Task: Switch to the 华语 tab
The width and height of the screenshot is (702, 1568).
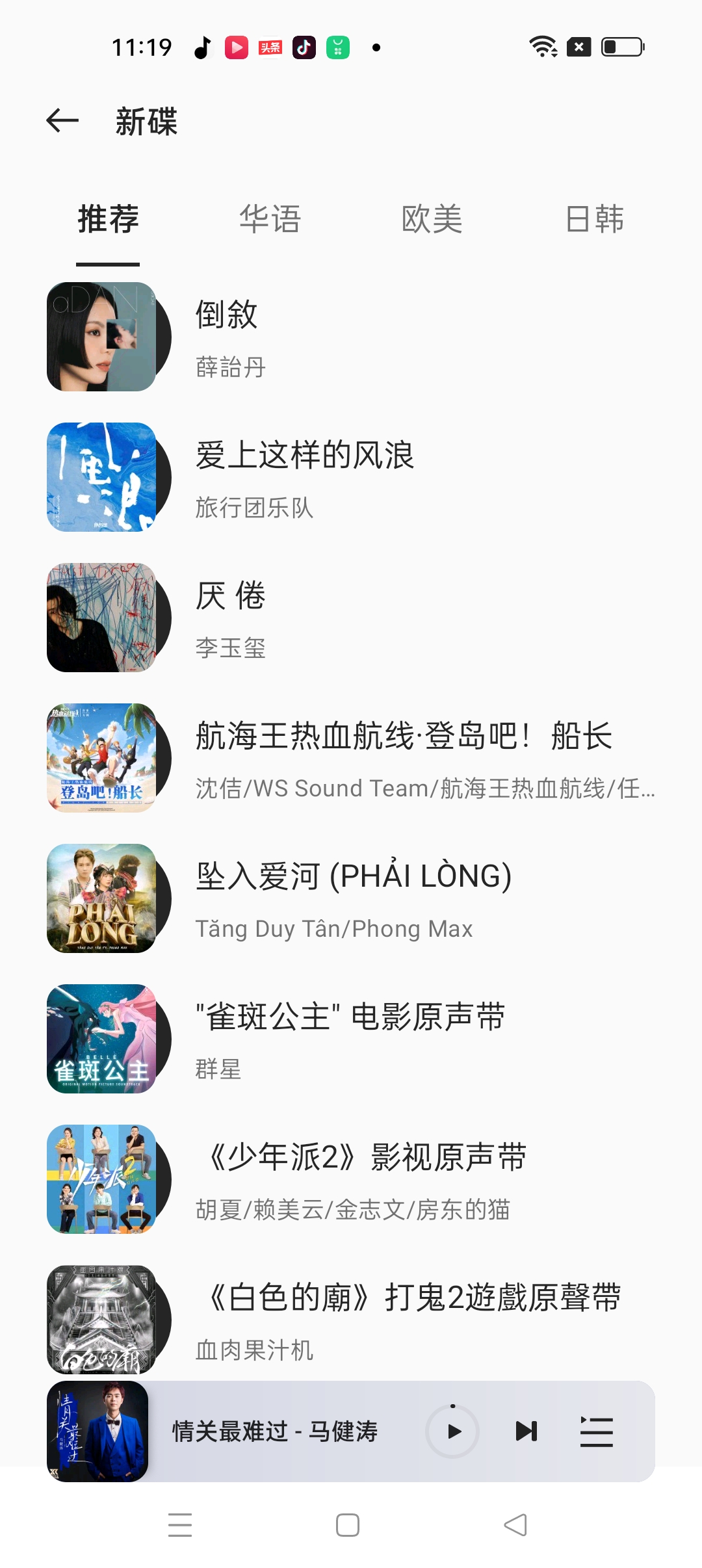Action: click(270, 219)
